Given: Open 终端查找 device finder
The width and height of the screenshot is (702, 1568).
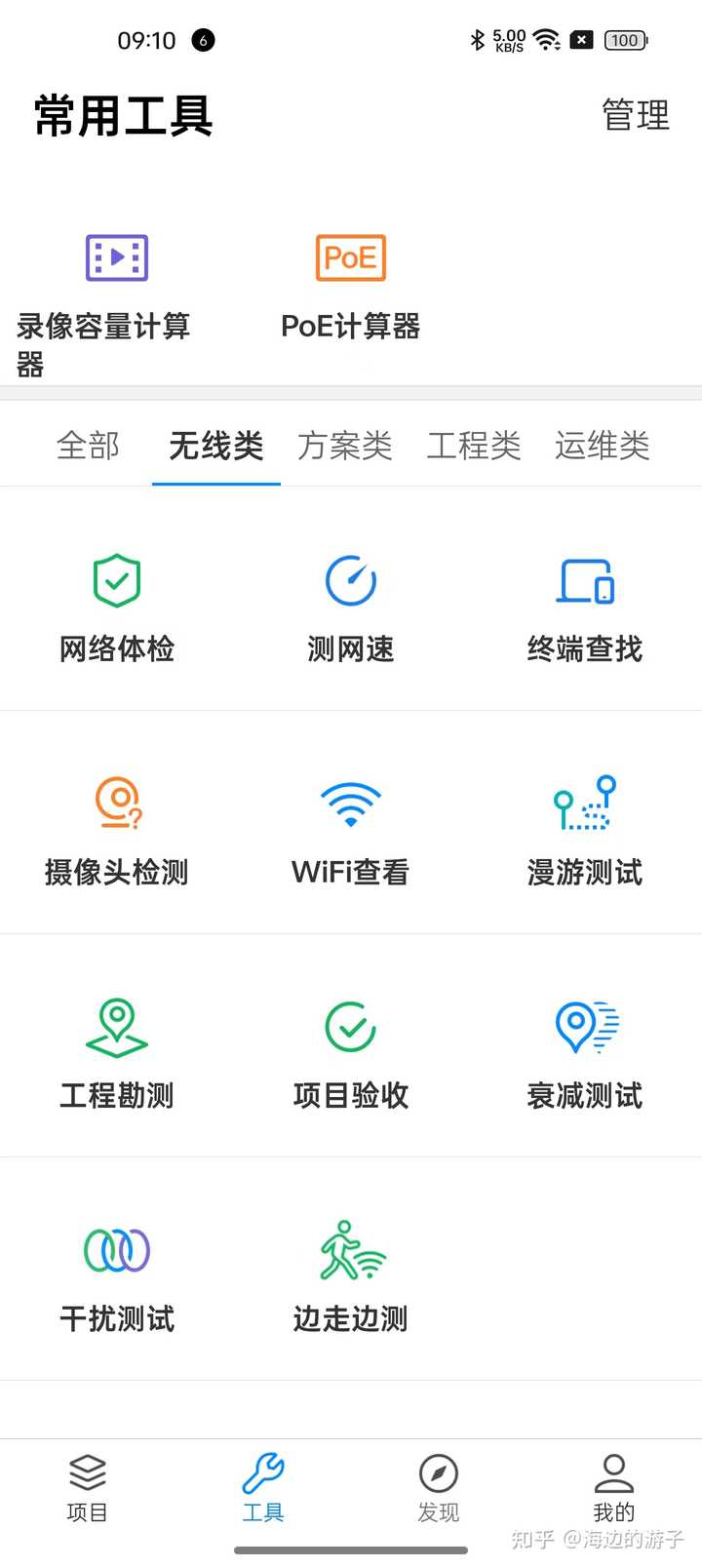Looking at the screenshot, I should pos(584,605).
